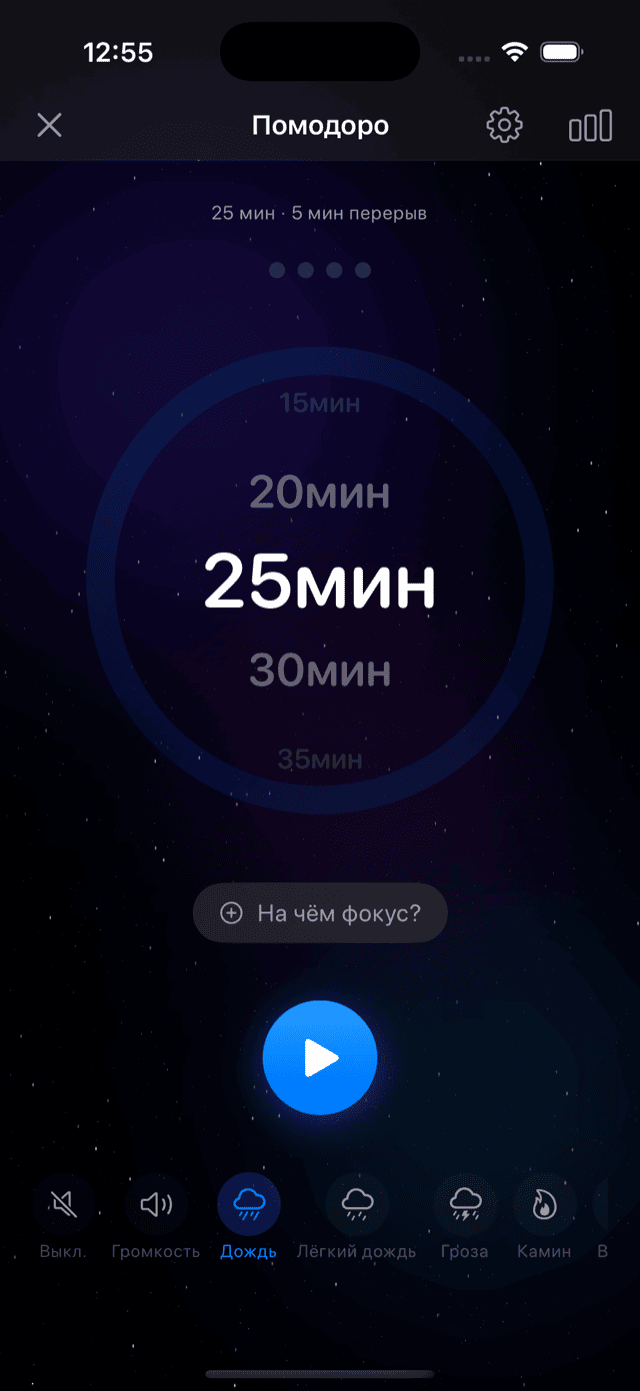Add a focus topic via 'На чём фокус?'
Viewport: 640px width, 1391px height.
pos(320,912)
